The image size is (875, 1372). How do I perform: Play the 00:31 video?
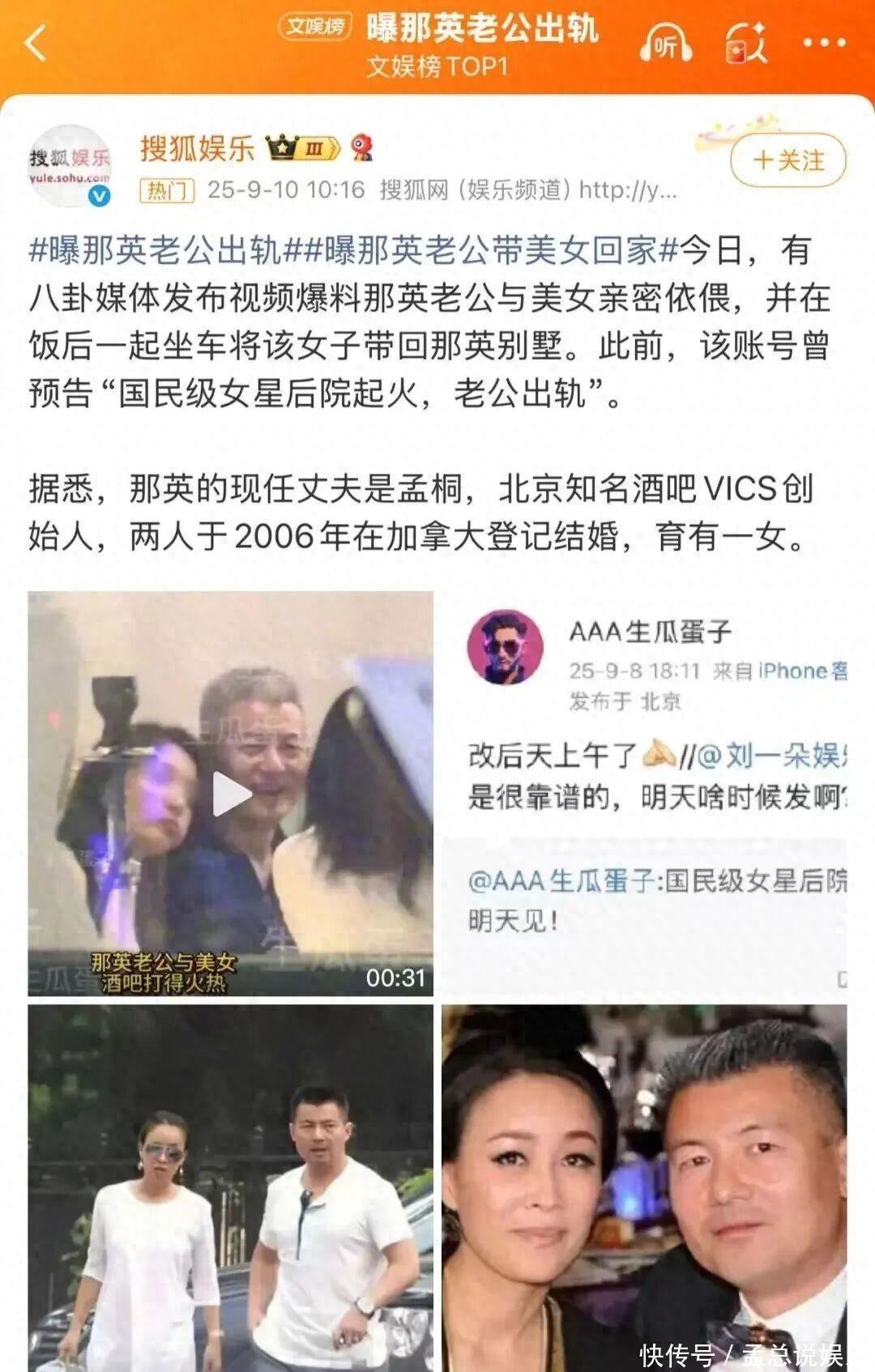click(x=231, y=794)
